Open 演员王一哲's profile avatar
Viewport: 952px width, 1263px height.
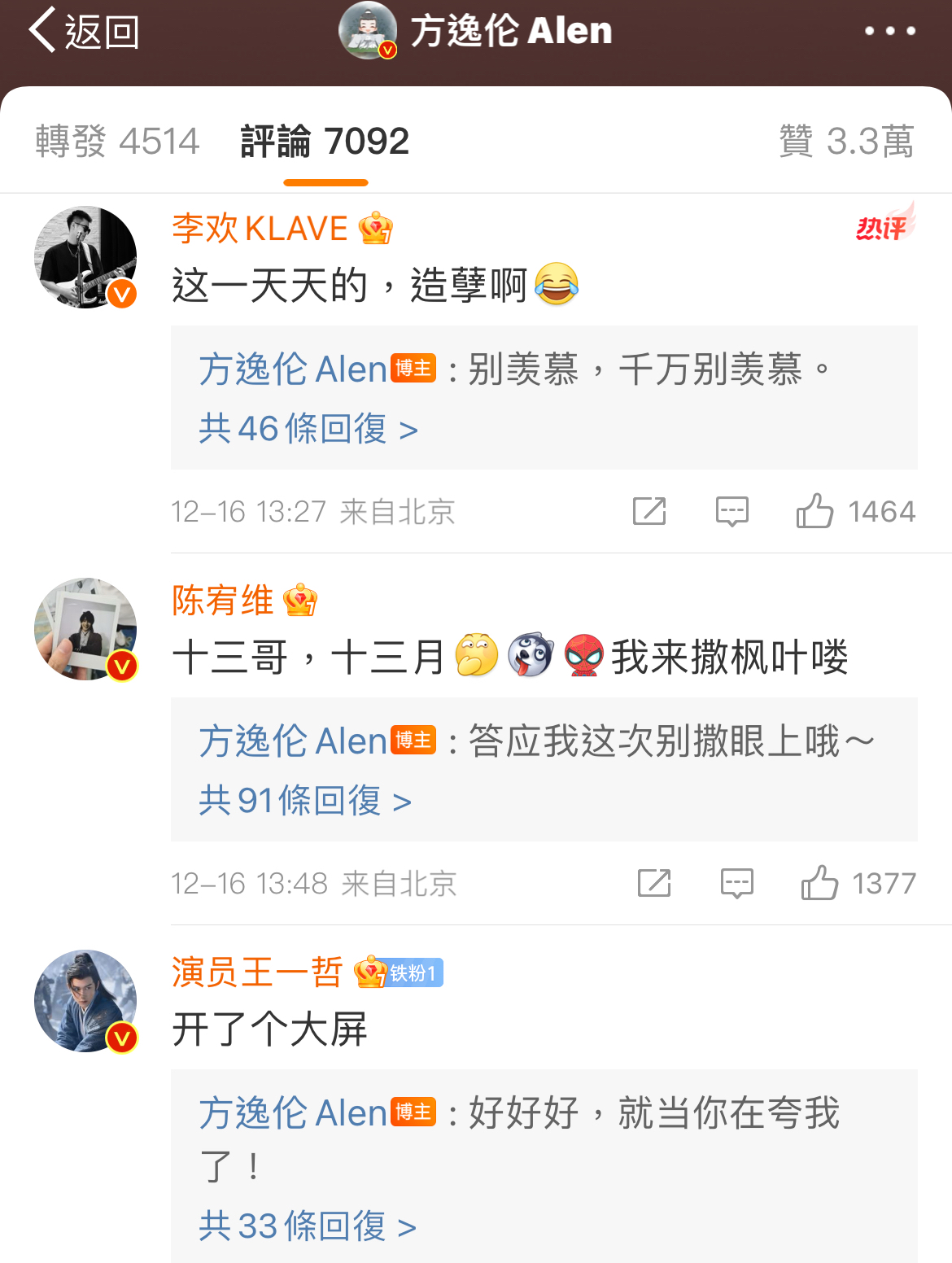[85, 1001]
